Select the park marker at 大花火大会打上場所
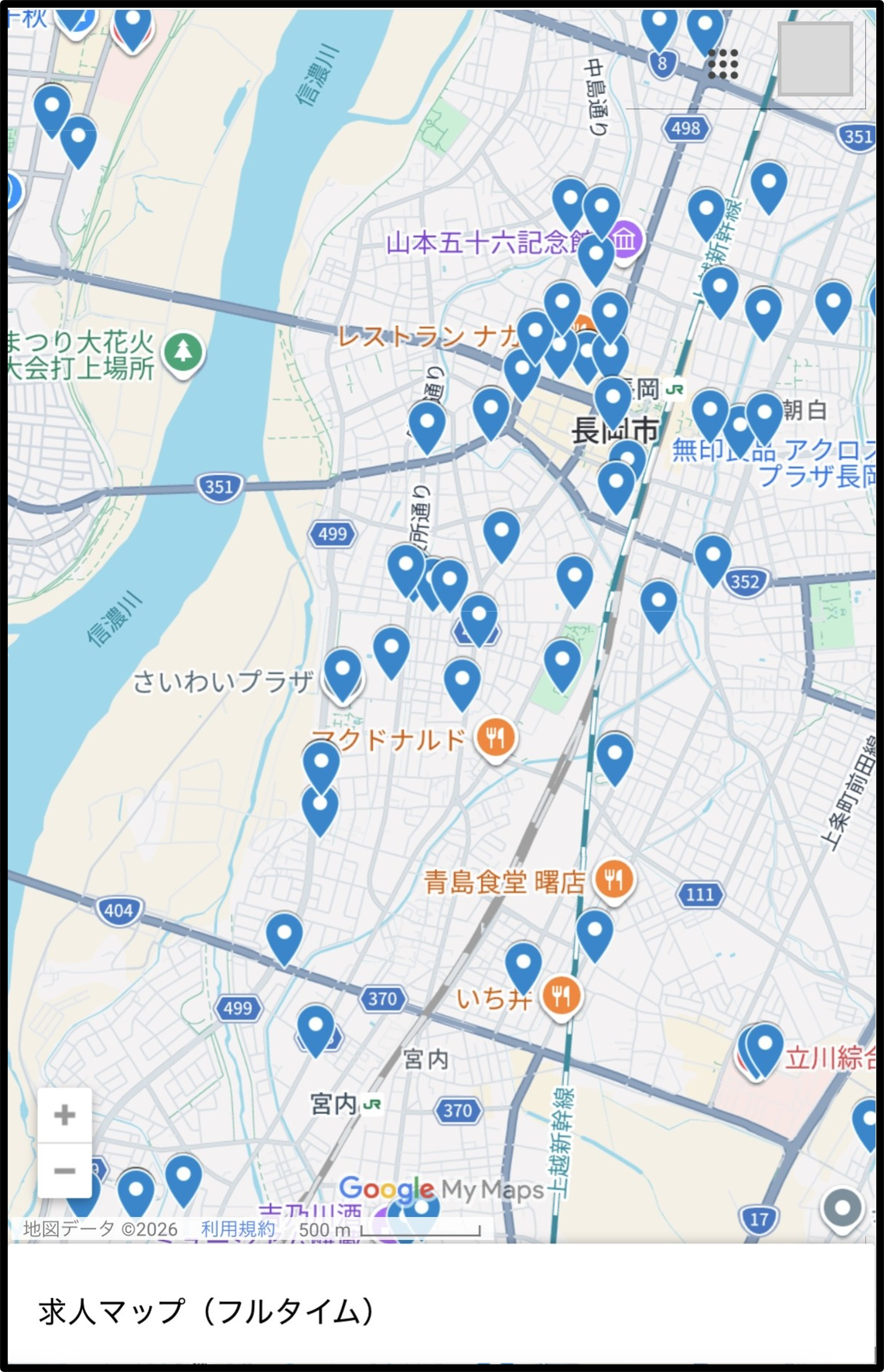 (x=183, y=351)
